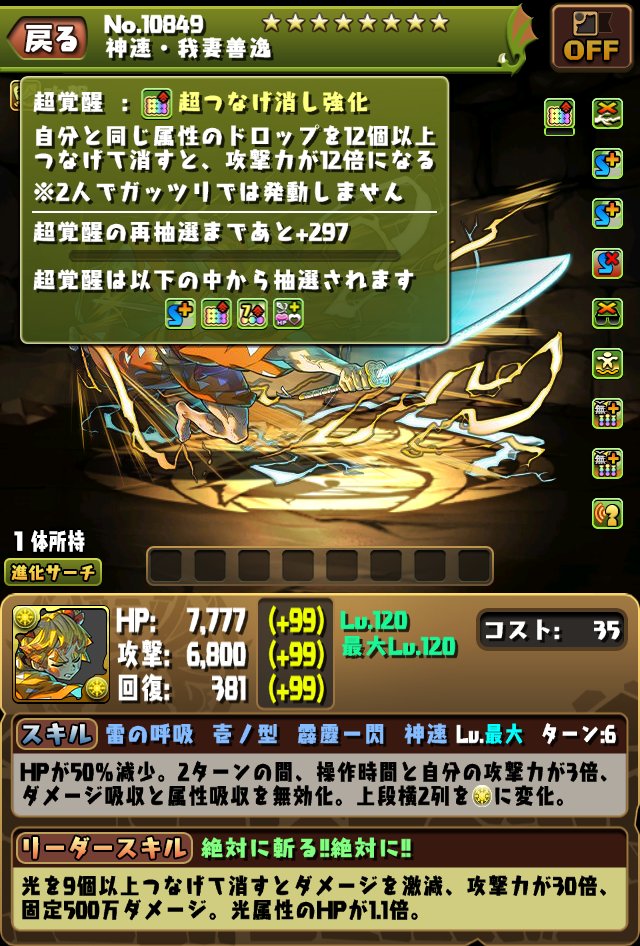This screenshot has height=946, width=640.
Task: Open 進化サーチ evolution search
Action: click(x=56, y=572)
